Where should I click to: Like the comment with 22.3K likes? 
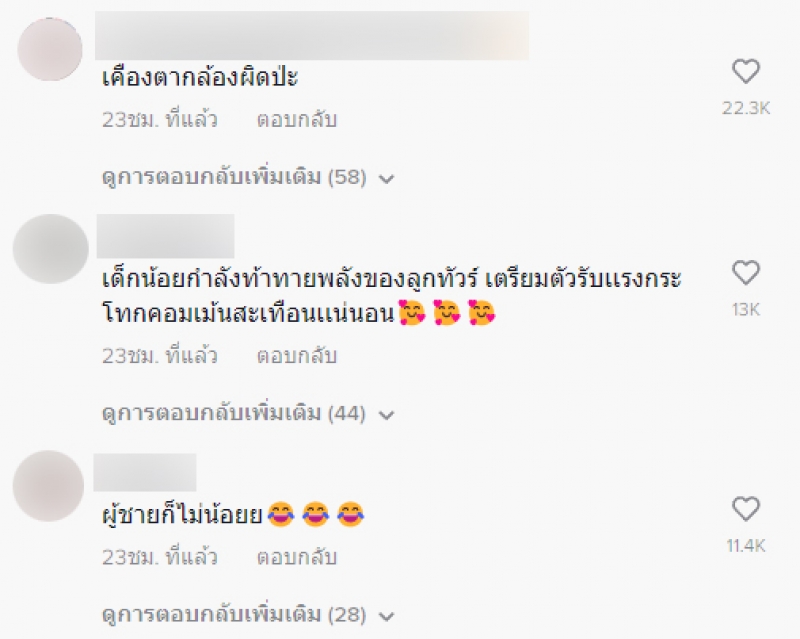[746, 72]
